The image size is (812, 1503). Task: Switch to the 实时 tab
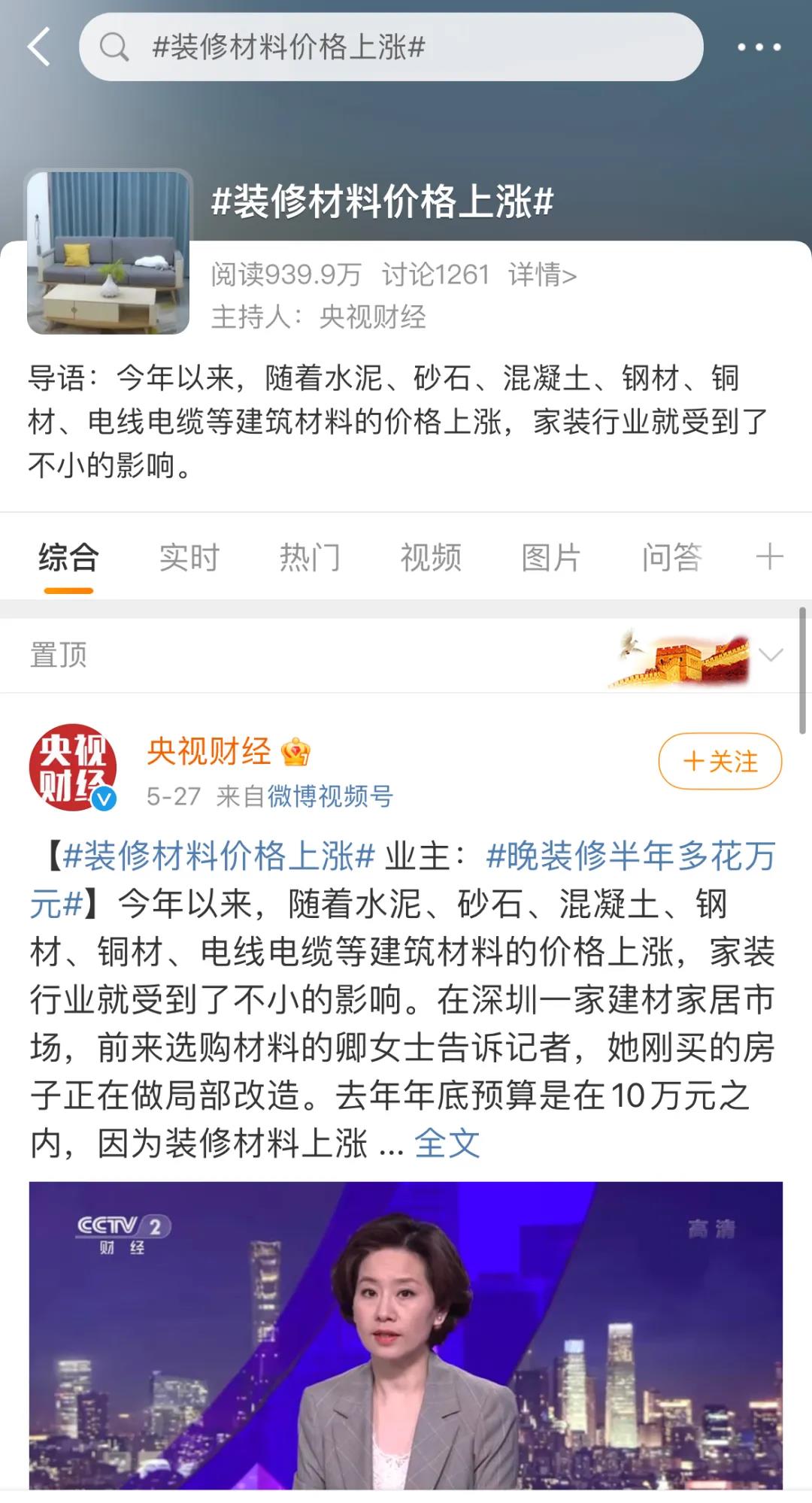[x=189, y=558]
